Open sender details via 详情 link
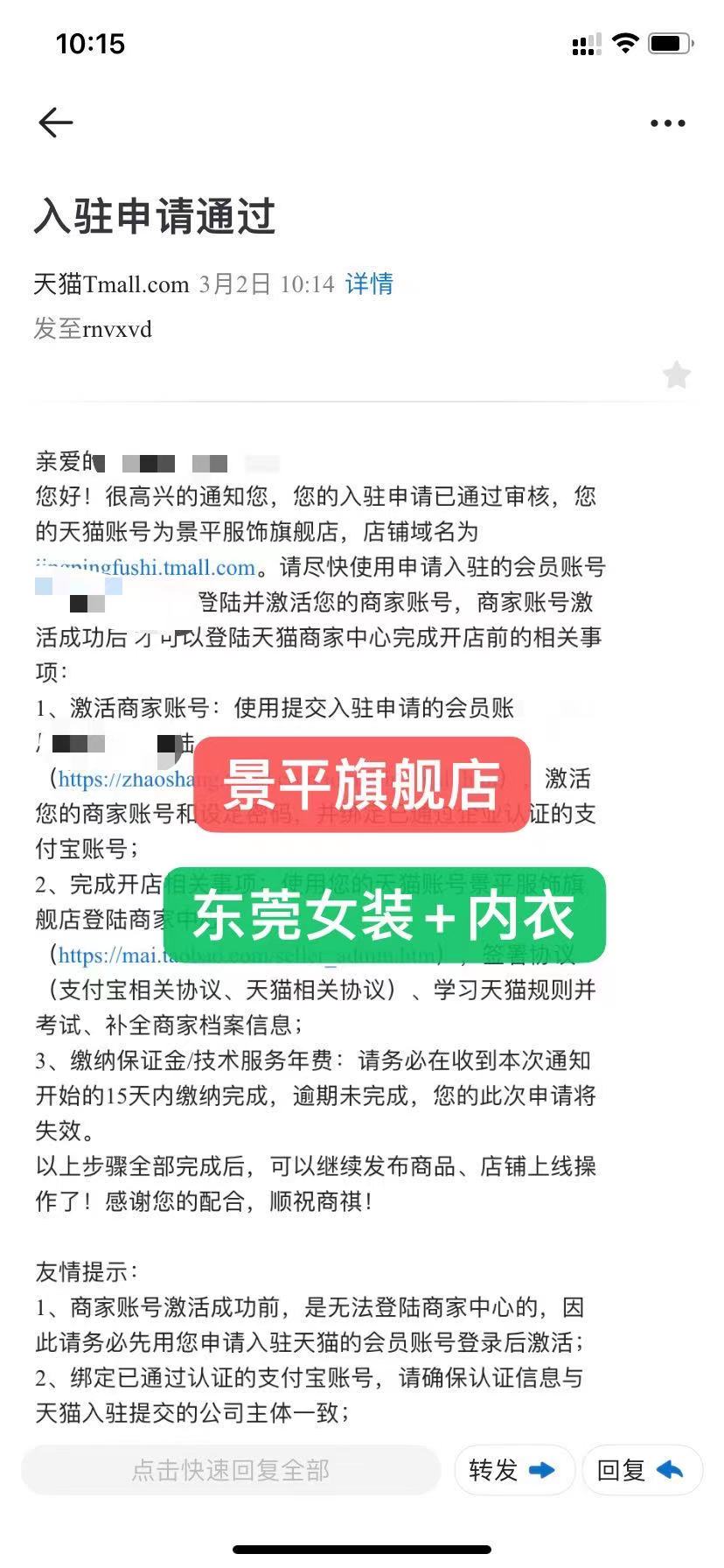This screenshot has width=724, height=1568. (369, 283)
